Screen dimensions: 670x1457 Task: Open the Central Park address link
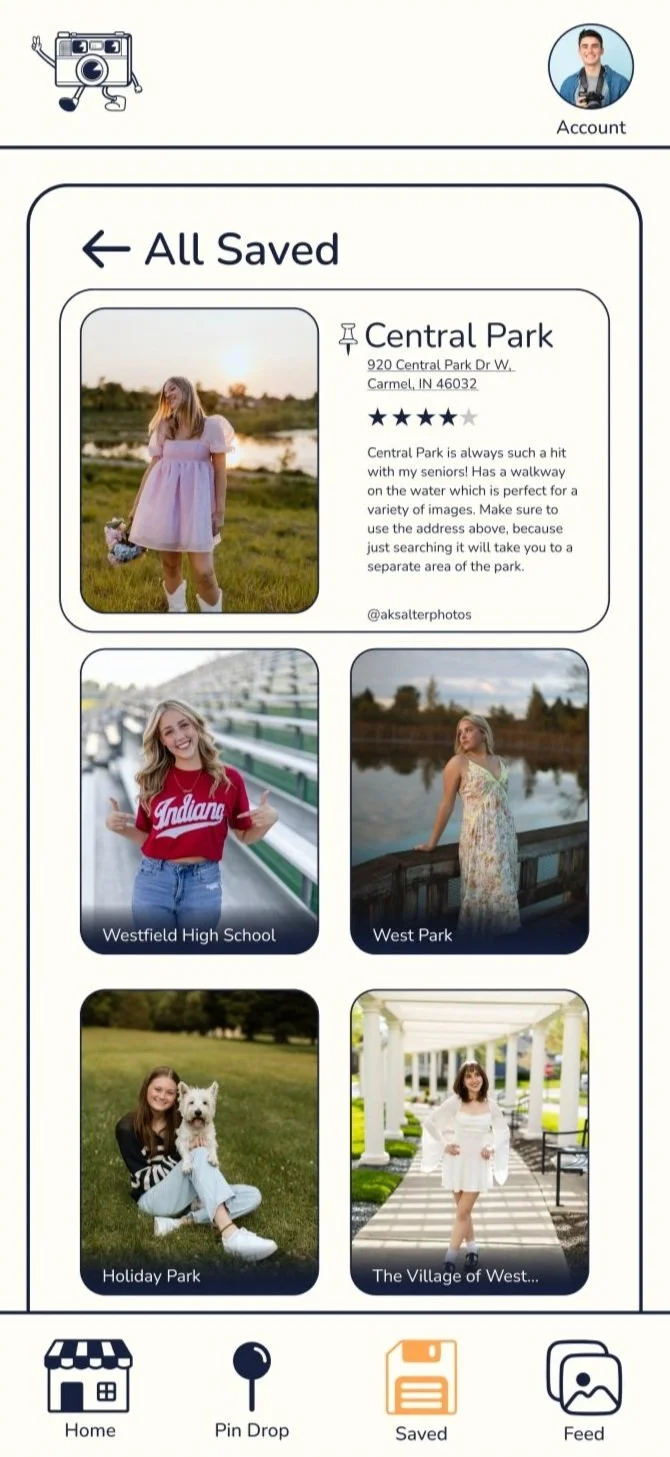pos(439,374)
